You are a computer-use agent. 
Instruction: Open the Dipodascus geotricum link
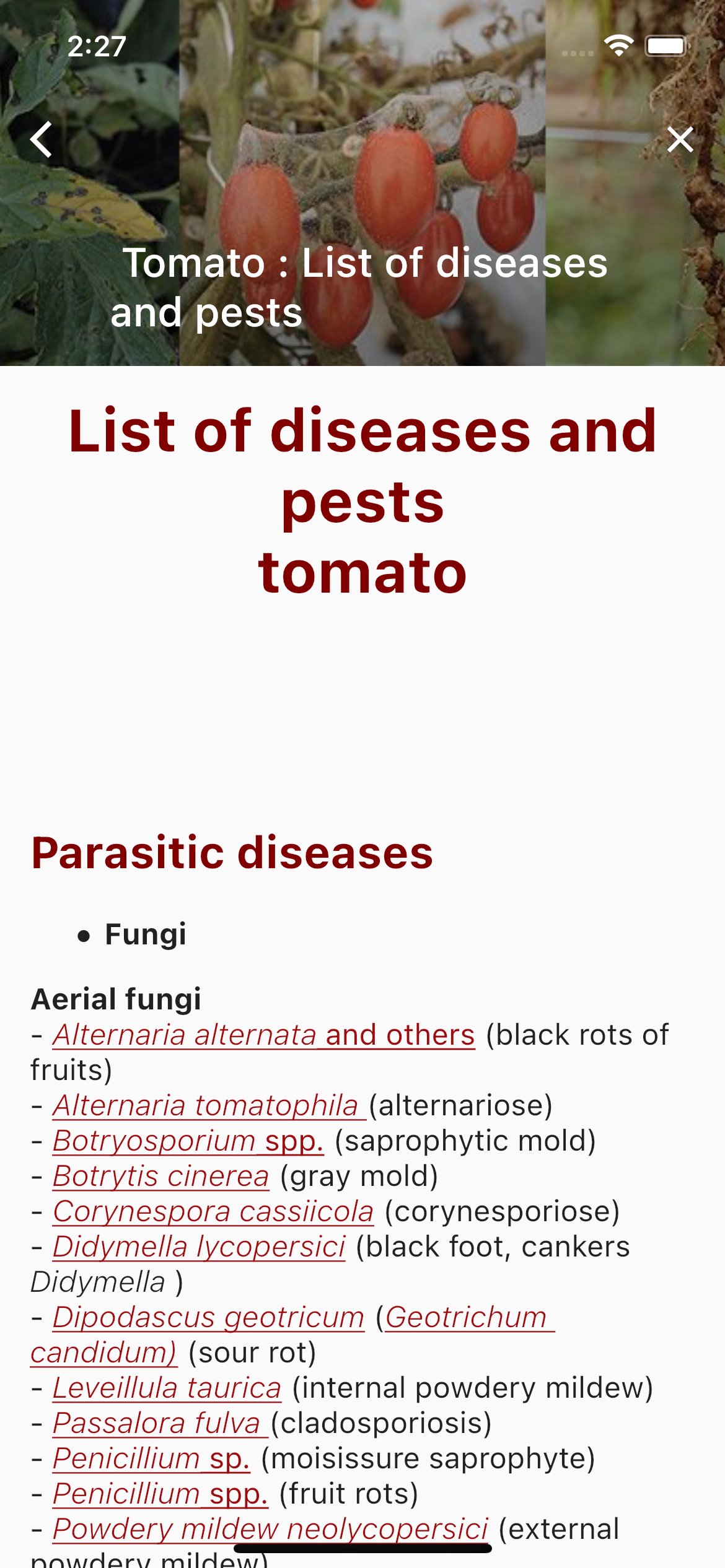click(x=208, y=1317)
